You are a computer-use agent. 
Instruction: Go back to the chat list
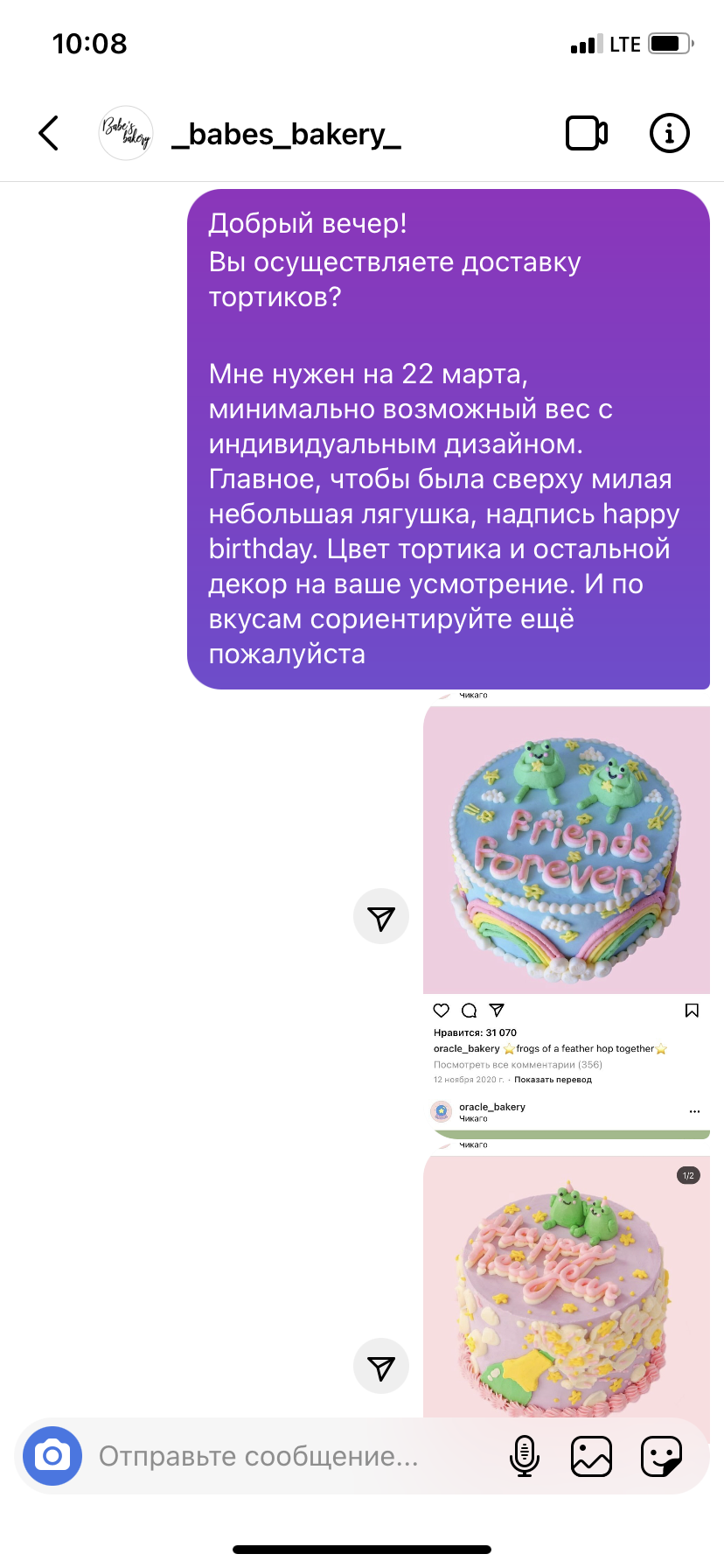point(49,133)
